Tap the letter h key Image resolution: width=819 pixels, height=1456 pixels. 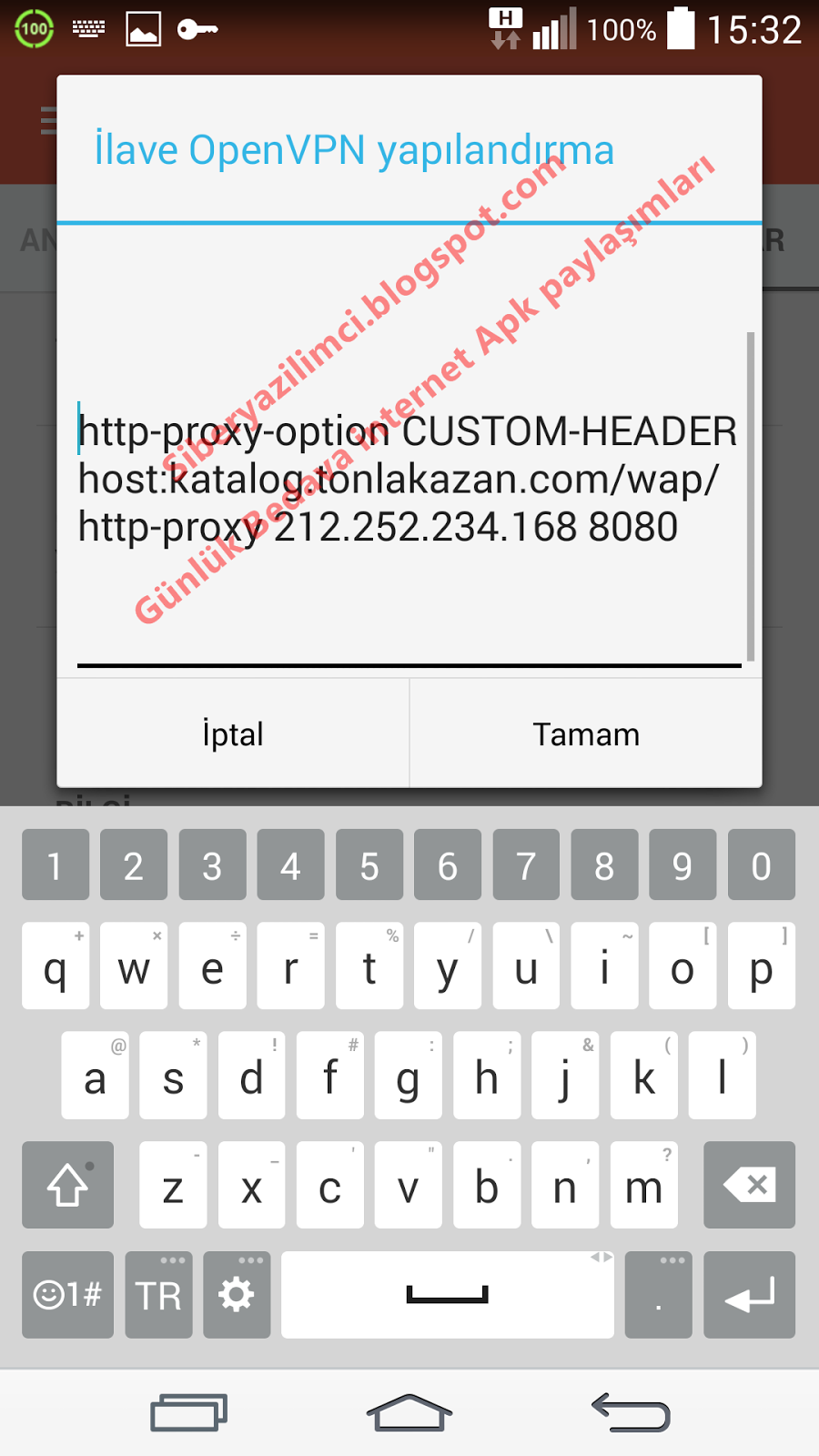pos(487,1076)
